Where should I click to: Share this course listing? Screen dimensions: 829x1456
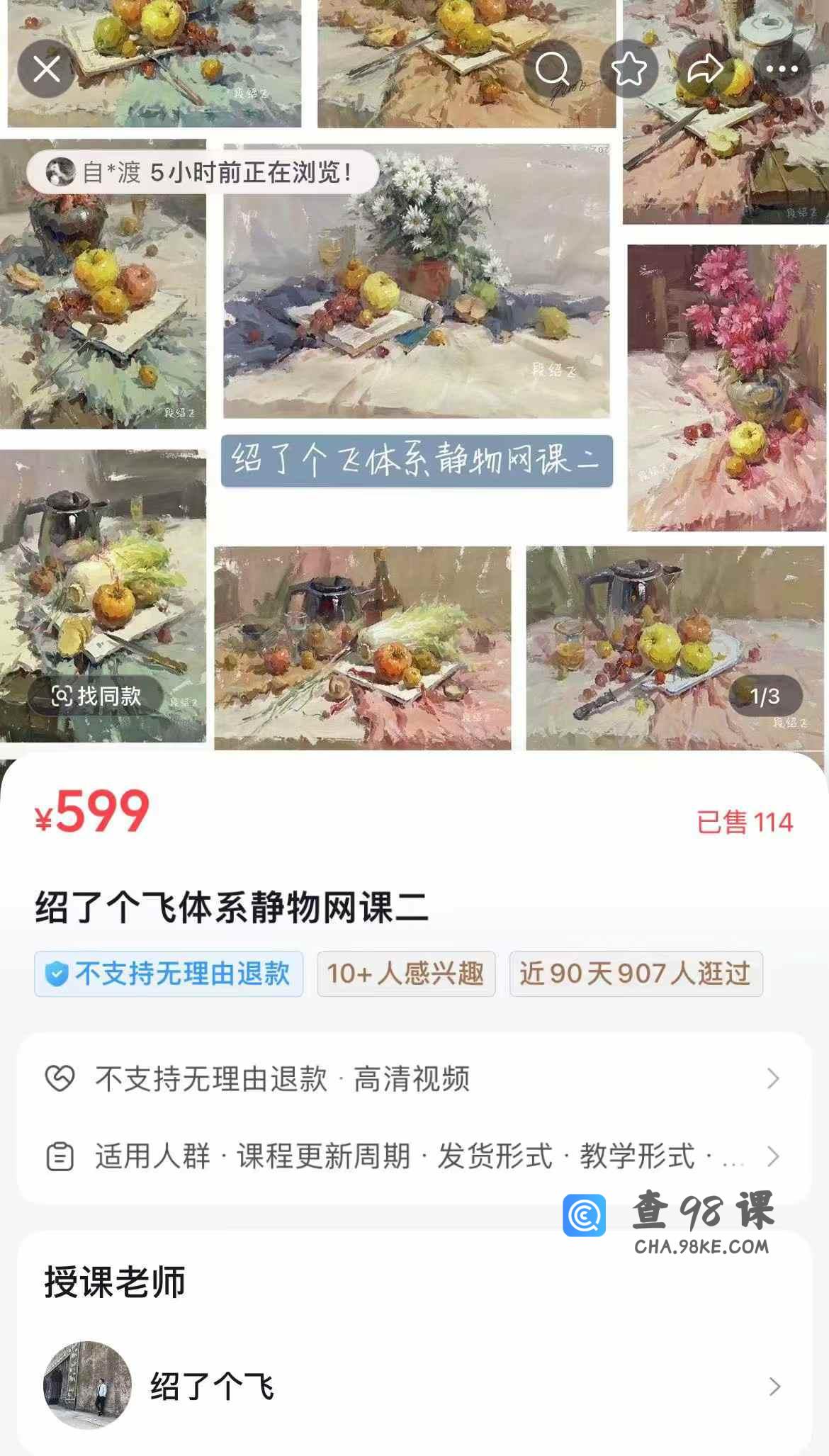[705, 69]
